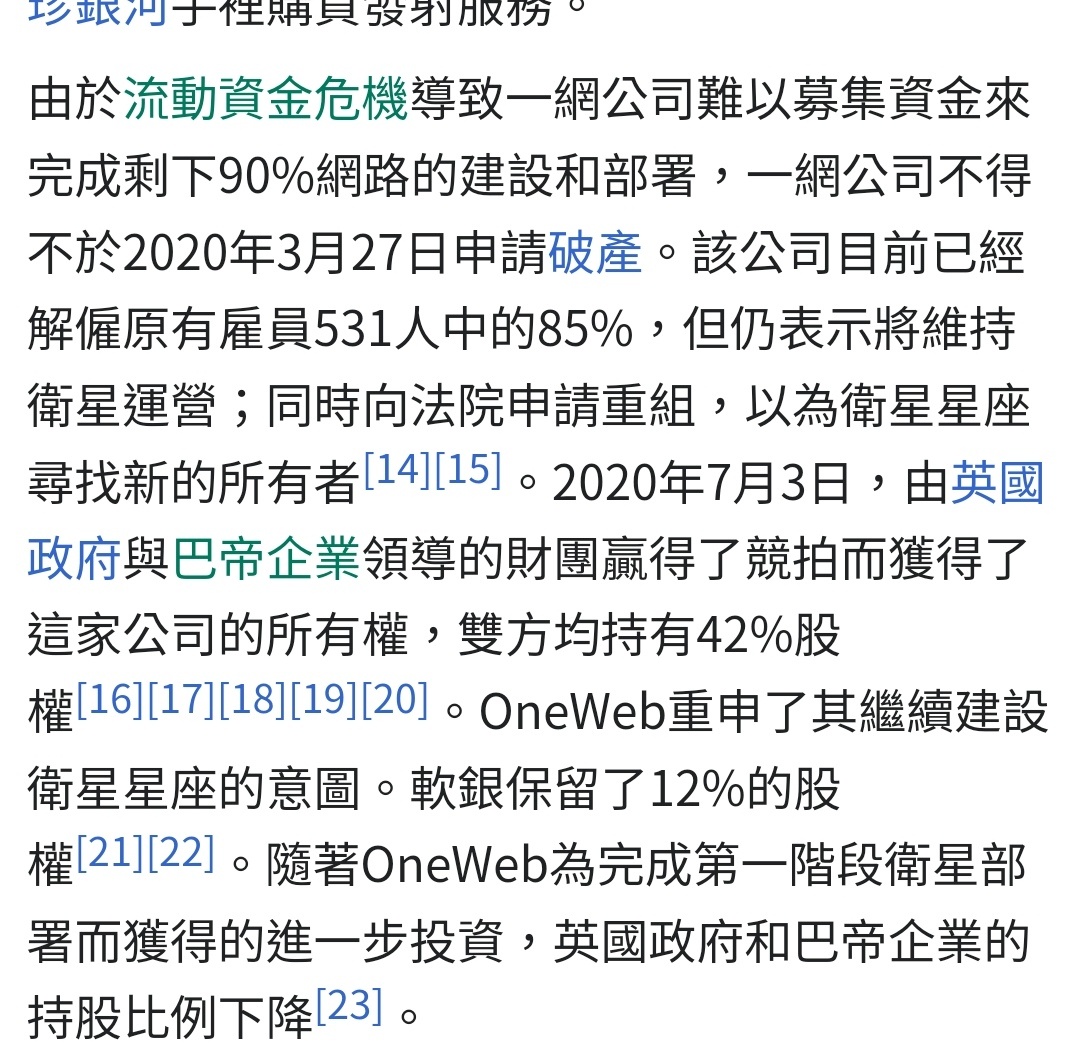Image resolution: width=1080 pixels, height=1056 pixels.
Task: View footnote [22]
Action: click(181, 853)
